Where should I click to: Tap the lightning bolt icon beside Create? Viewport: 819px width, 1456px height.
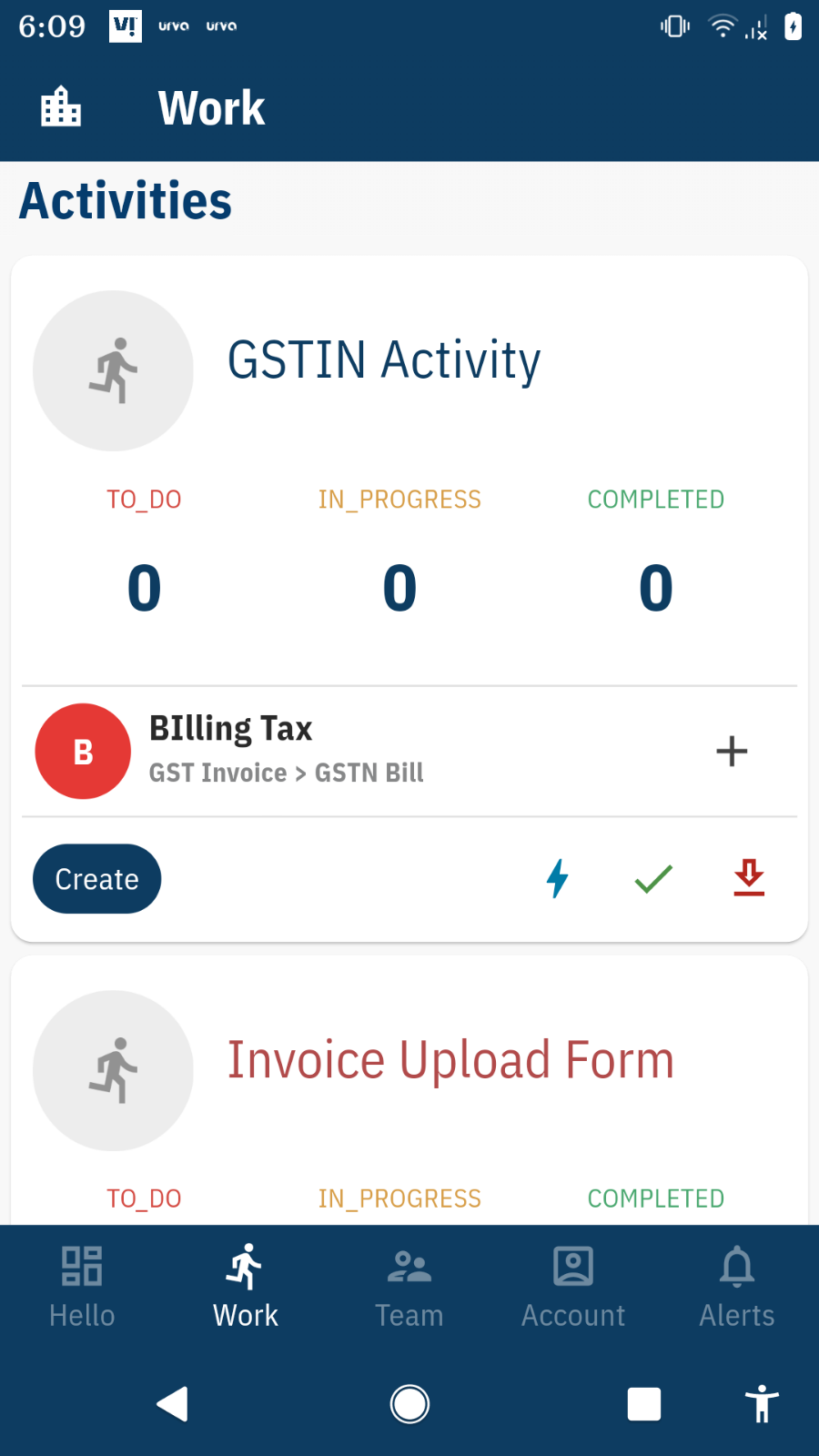558,878
